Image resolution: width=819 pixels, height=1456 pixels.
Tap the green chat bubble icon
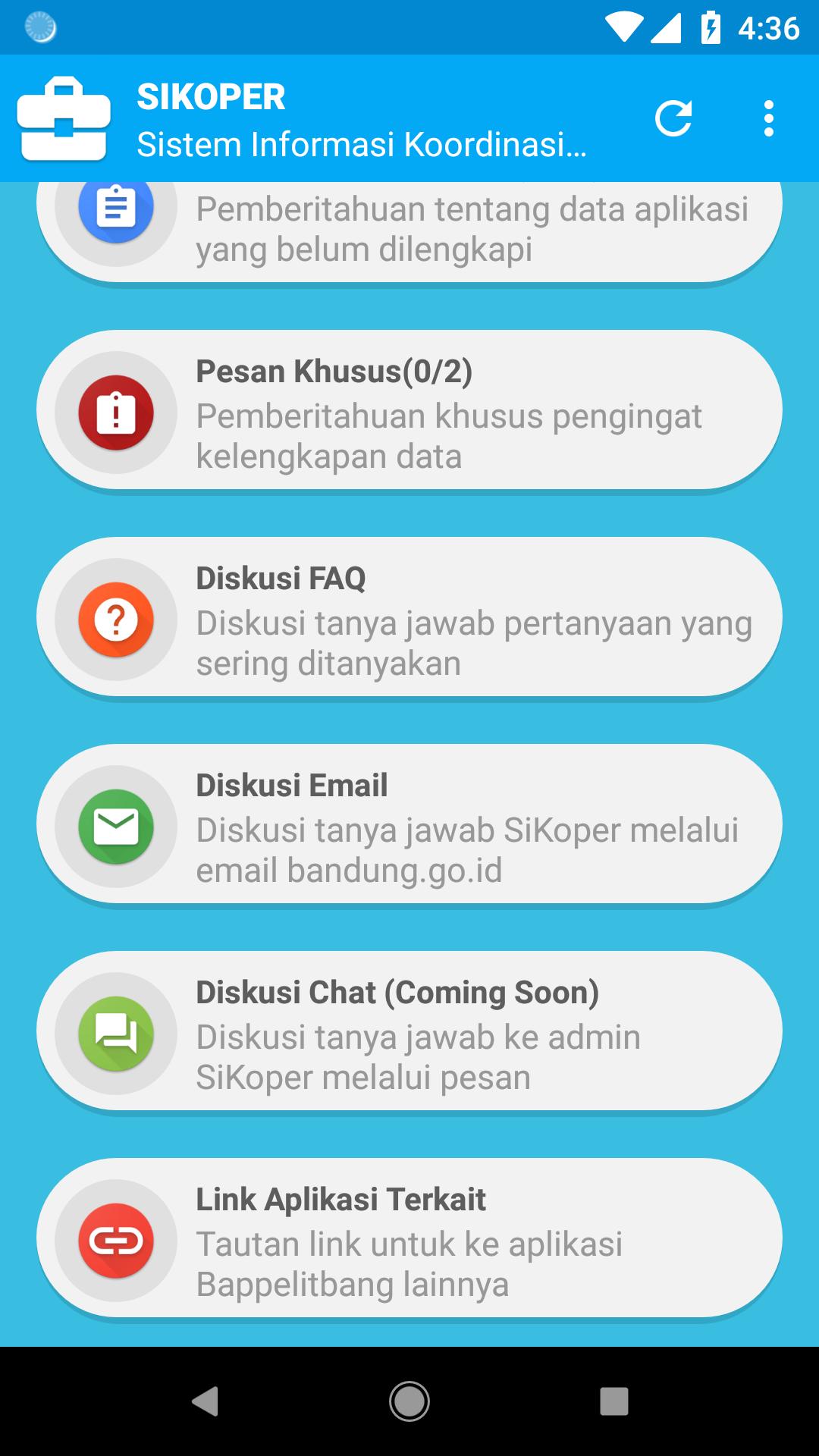[115, 1034]
